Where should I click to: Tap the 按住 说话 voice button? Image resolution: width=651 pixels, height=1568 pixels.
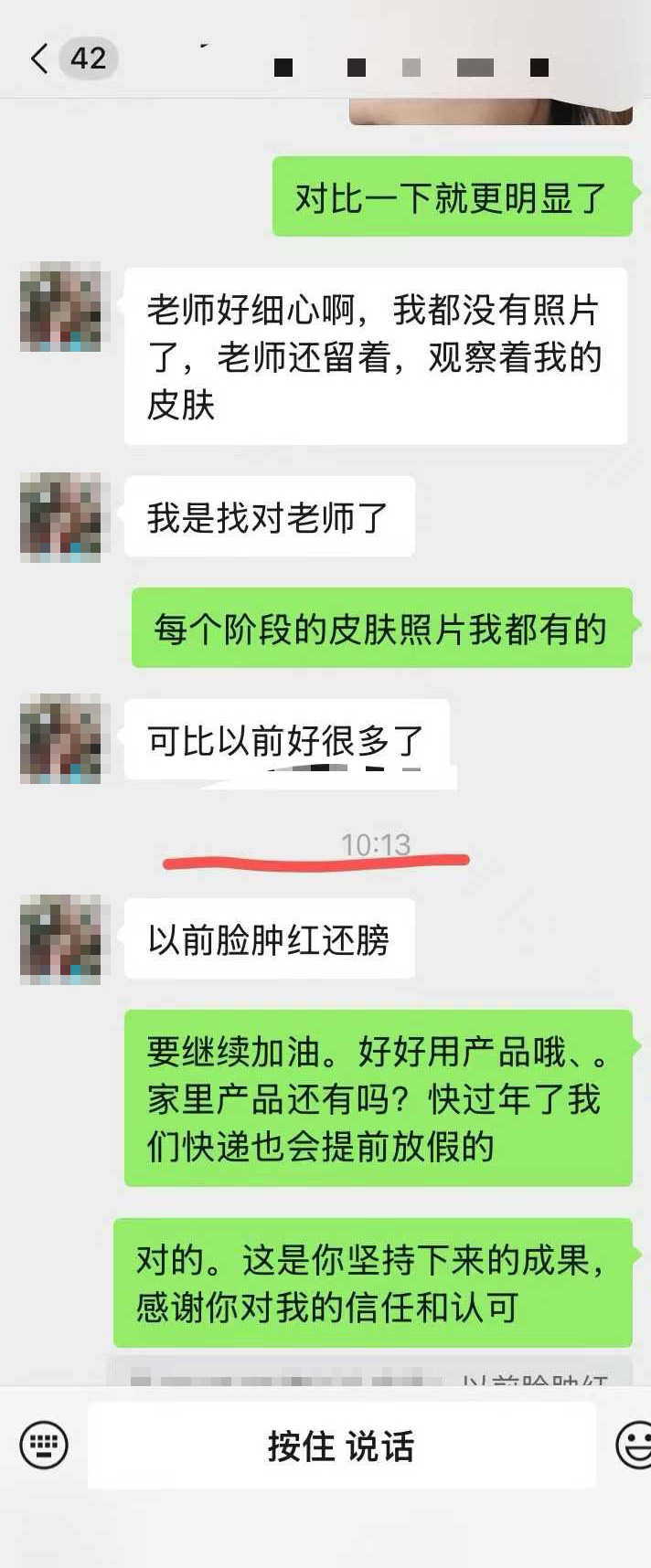[x=341, y=1446]
